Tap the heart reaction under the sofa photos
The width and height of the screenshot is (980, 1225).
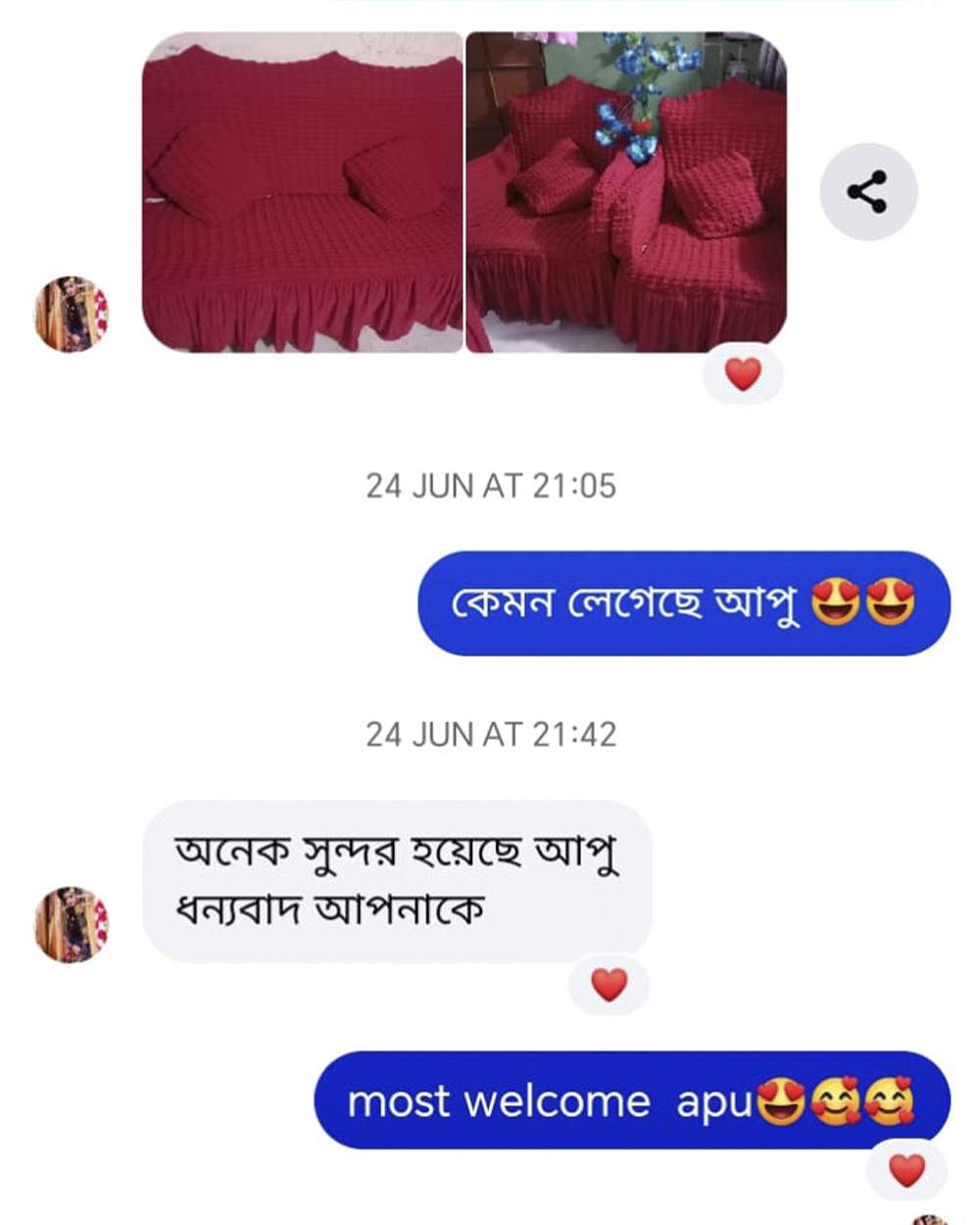point(743,373)
